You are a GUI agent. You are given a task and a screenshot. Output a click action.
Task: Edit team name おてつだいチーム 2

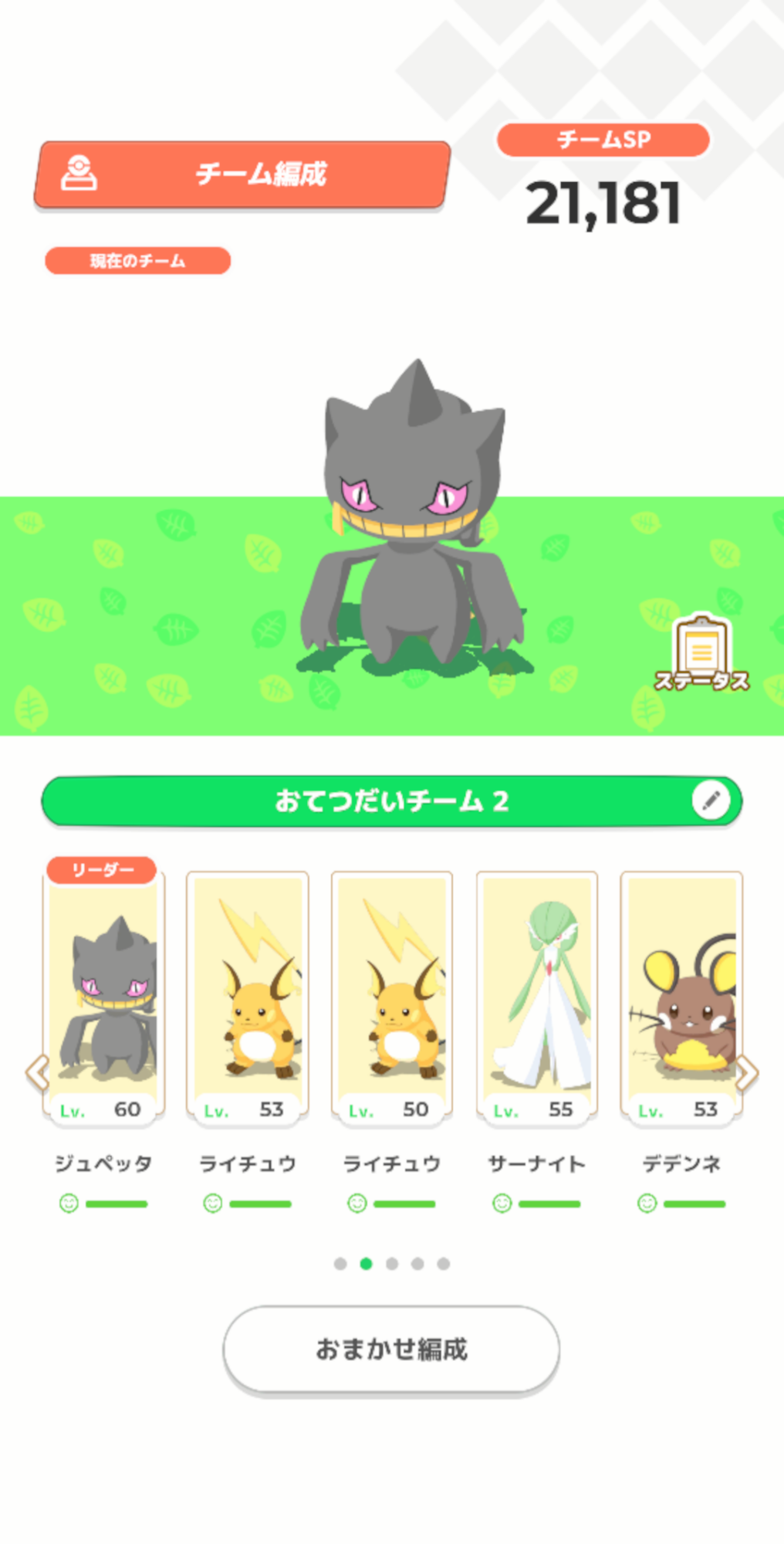[x=711, y=801]
